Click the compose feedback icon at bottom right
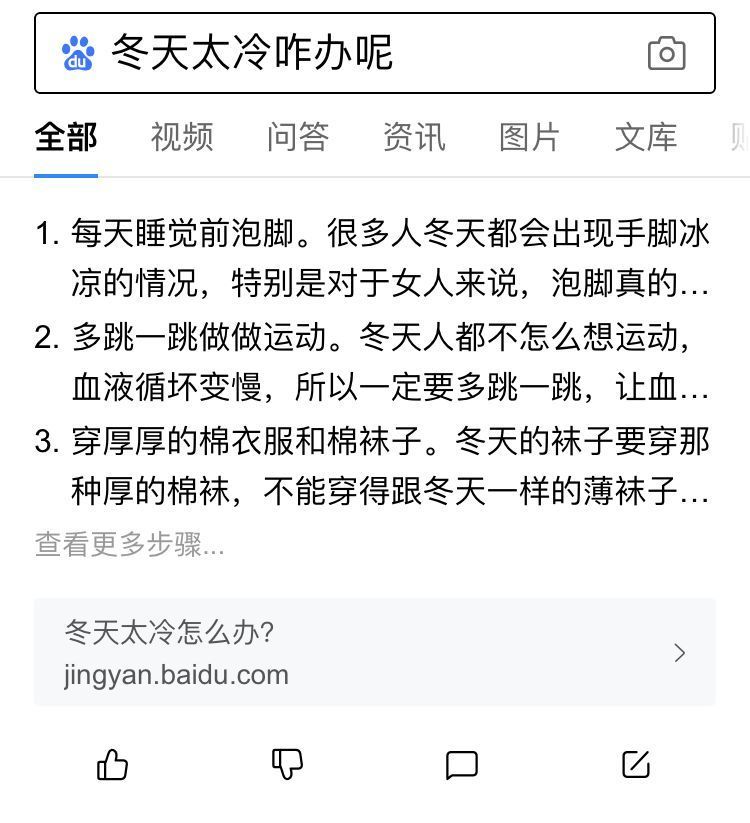 pos(636,765)
